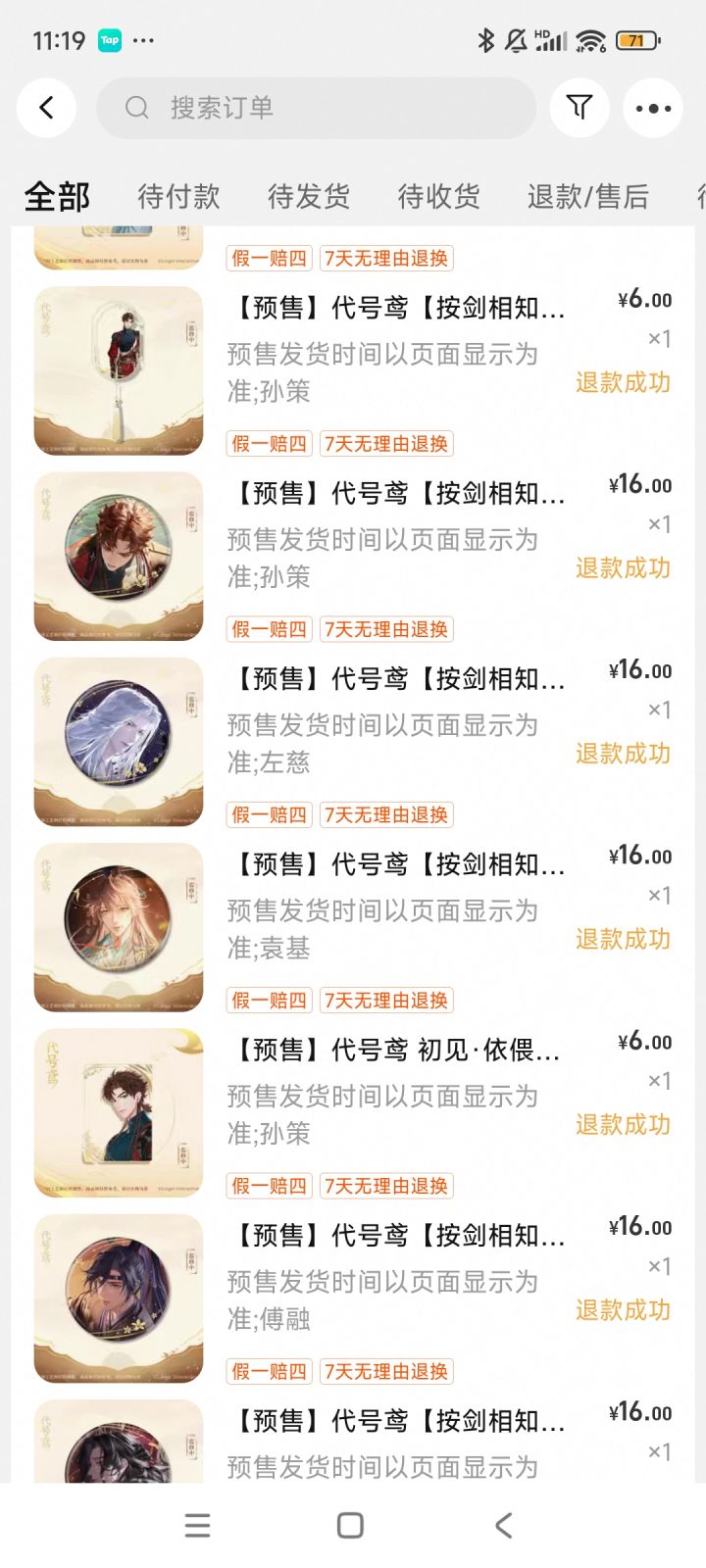Open the 初见·依偎 孙策 order
706x1568 pixels.
point(397,1092)
